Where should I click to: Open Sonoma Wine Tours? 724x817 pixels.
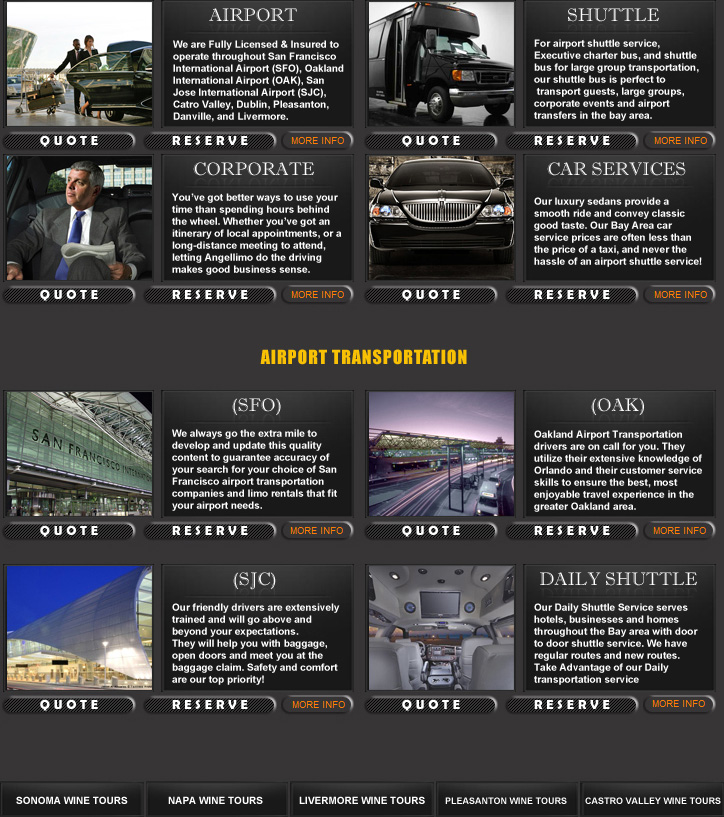(72, 800)
